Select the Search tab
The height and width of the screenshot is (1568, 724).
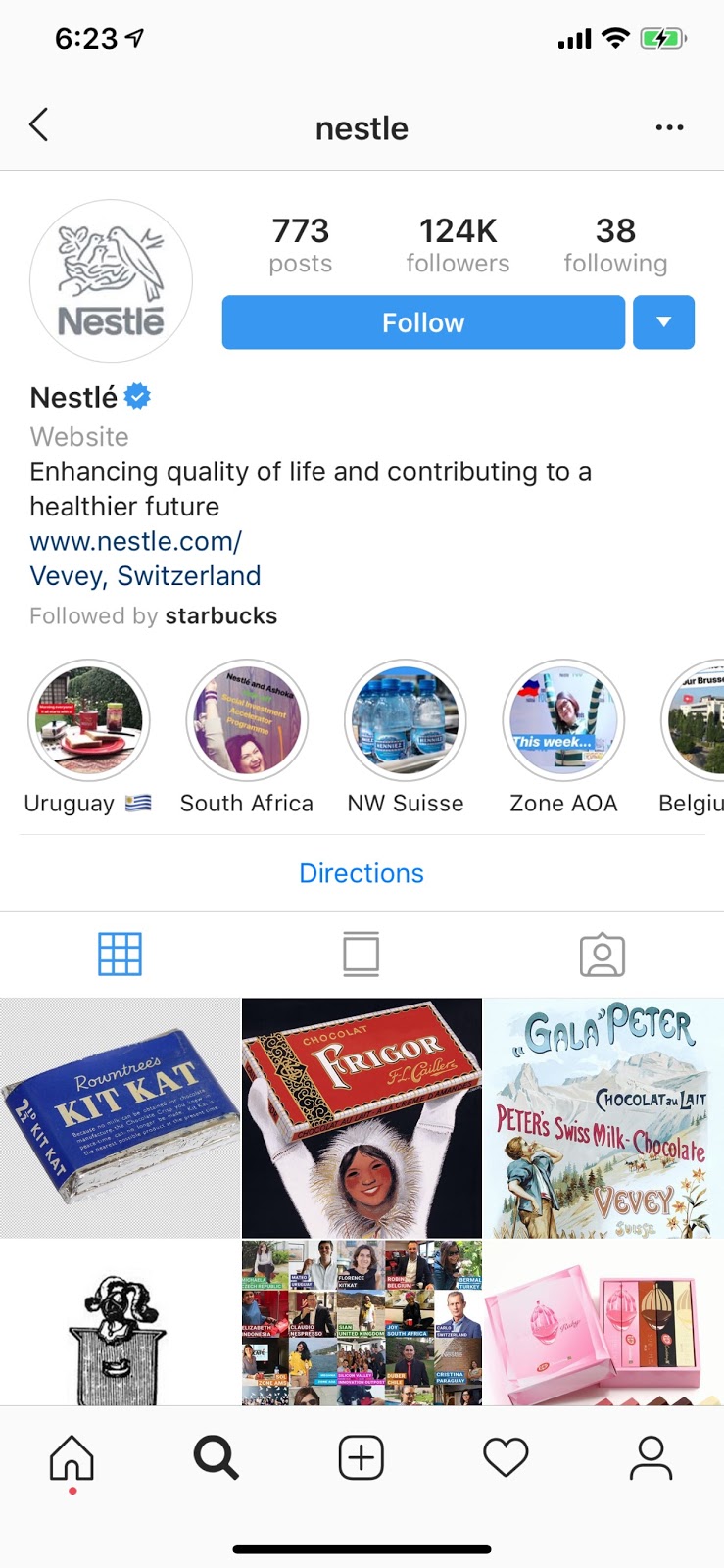click(216, 1457)
